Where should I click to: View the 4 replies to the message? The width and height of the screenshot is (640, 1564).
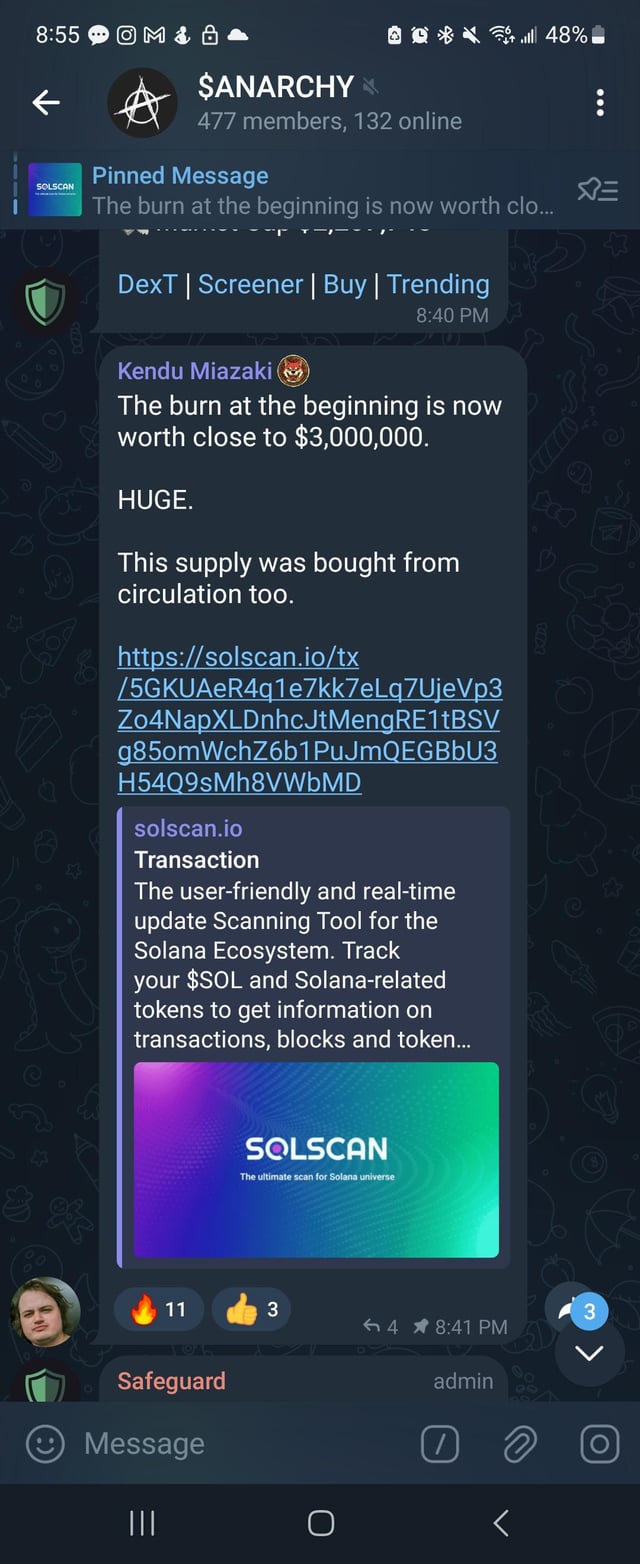(x=381, y=1327)
